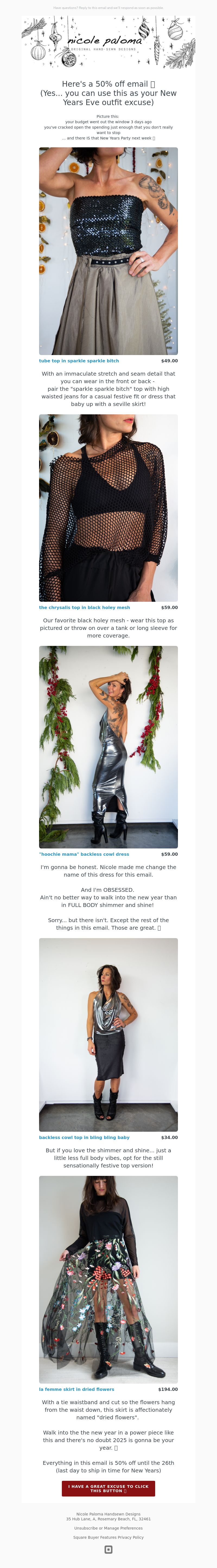Open the sequin tube top photo

108,251
